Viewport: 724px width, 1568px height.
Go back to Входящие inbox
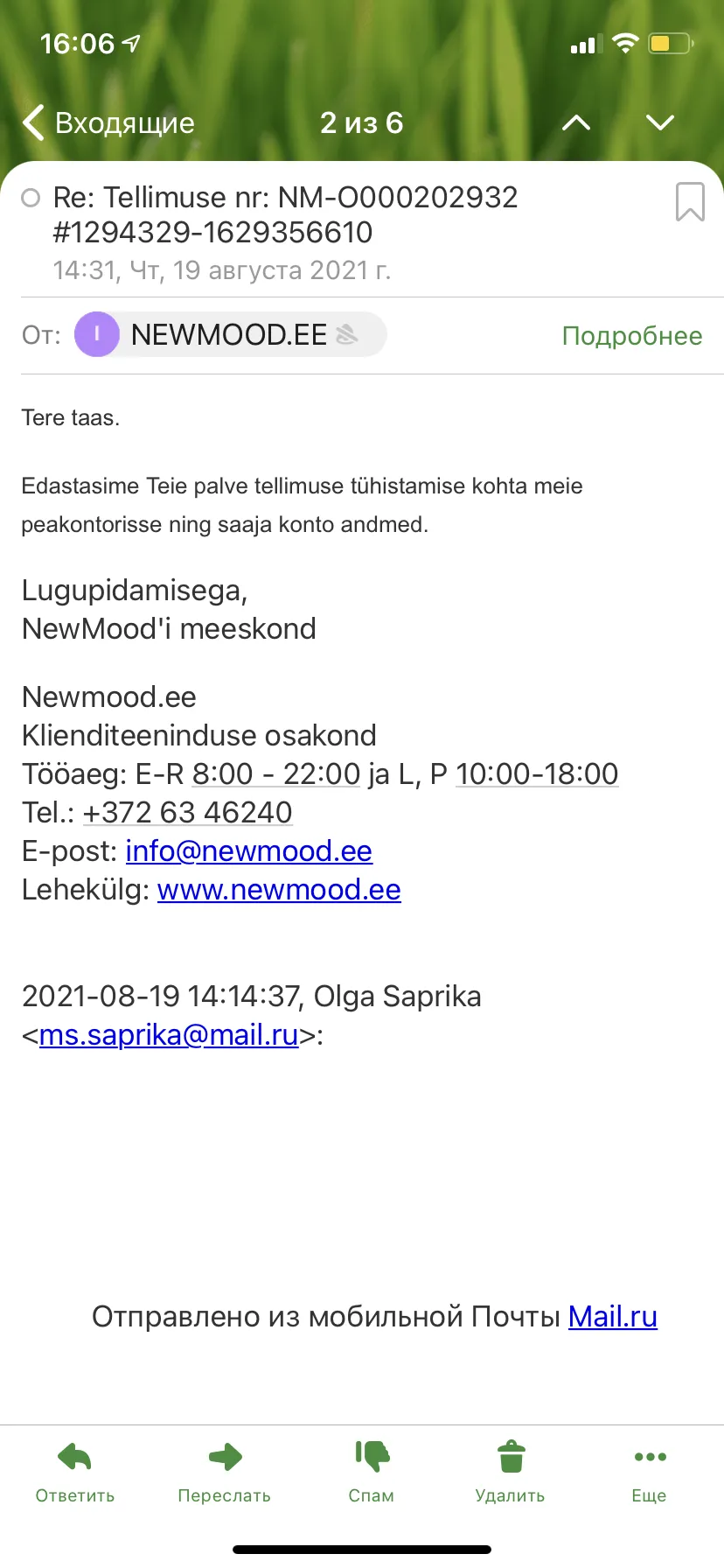coord(108,123)
